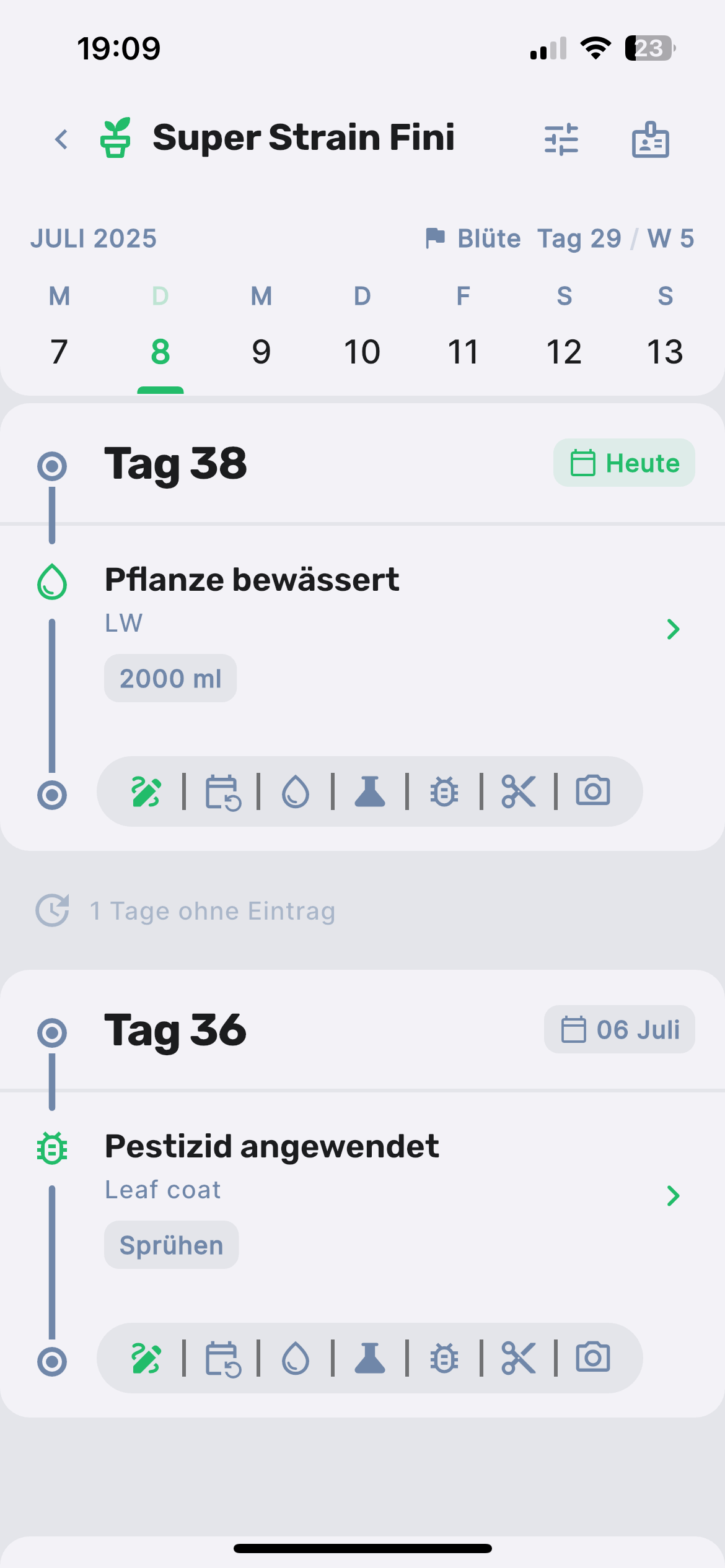Jump to today with the Heute chip
Screen dimensions: 725x1568
[x=624, y=463]
